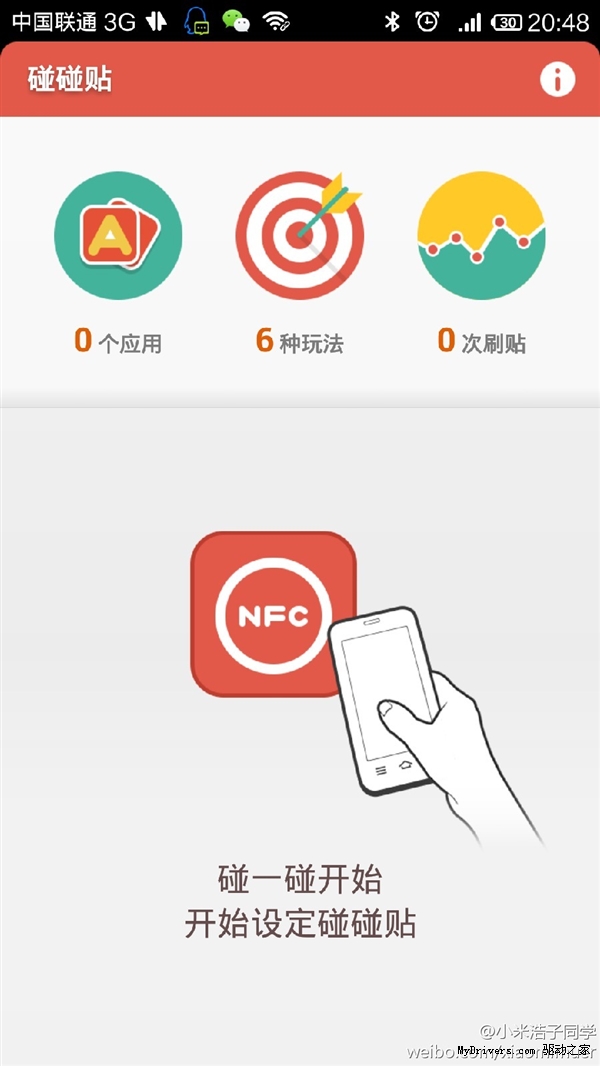View the 6 种玩法 target circle

pos(299,236)
